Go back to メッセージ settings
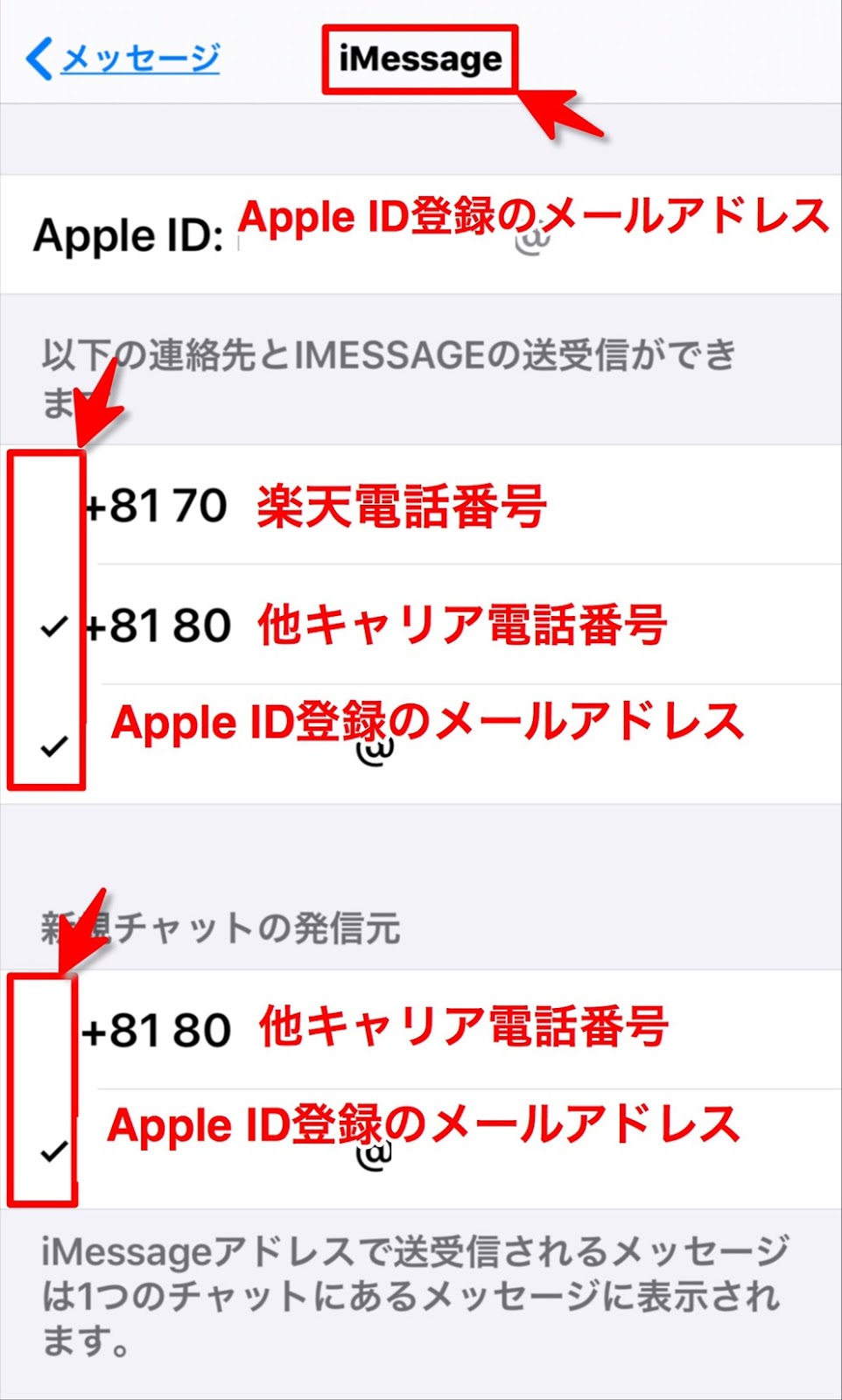This screenshot has width=842, height=1400. point(123,59)
